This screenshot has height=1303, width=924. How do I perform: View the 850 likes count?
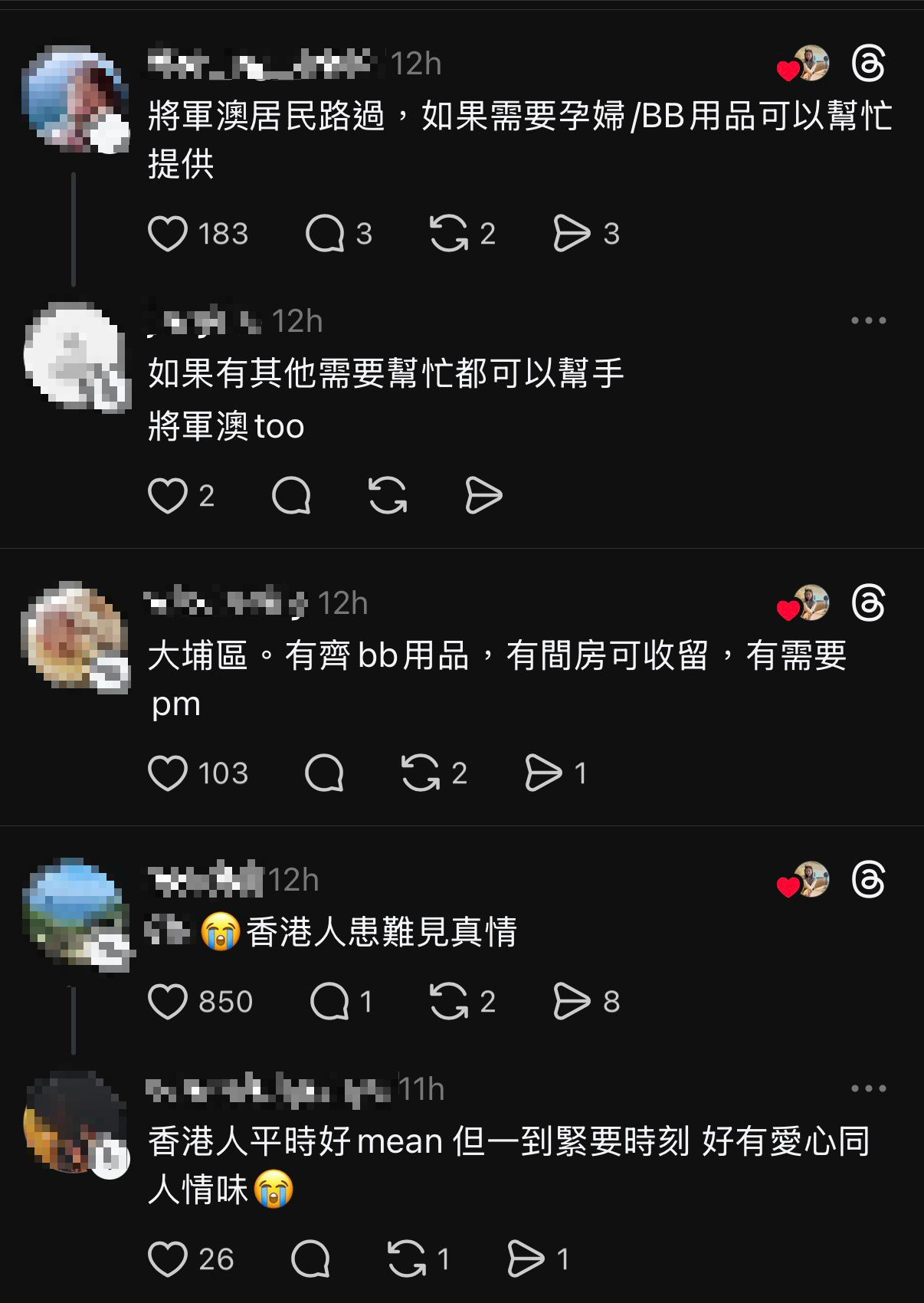point(226,999)
